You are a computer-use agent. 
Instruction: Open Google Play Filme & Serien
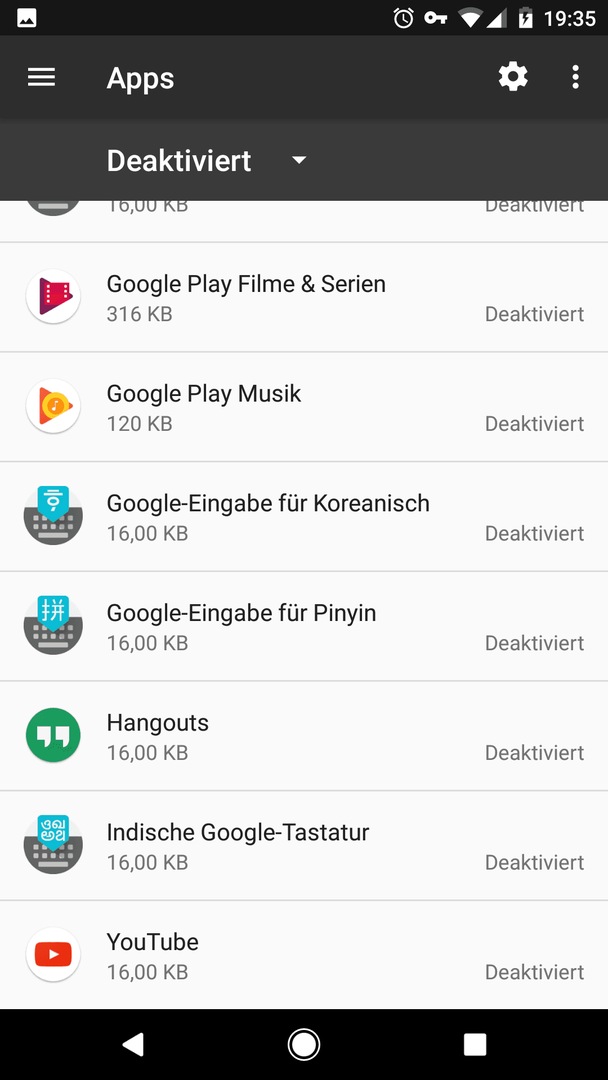304,297
